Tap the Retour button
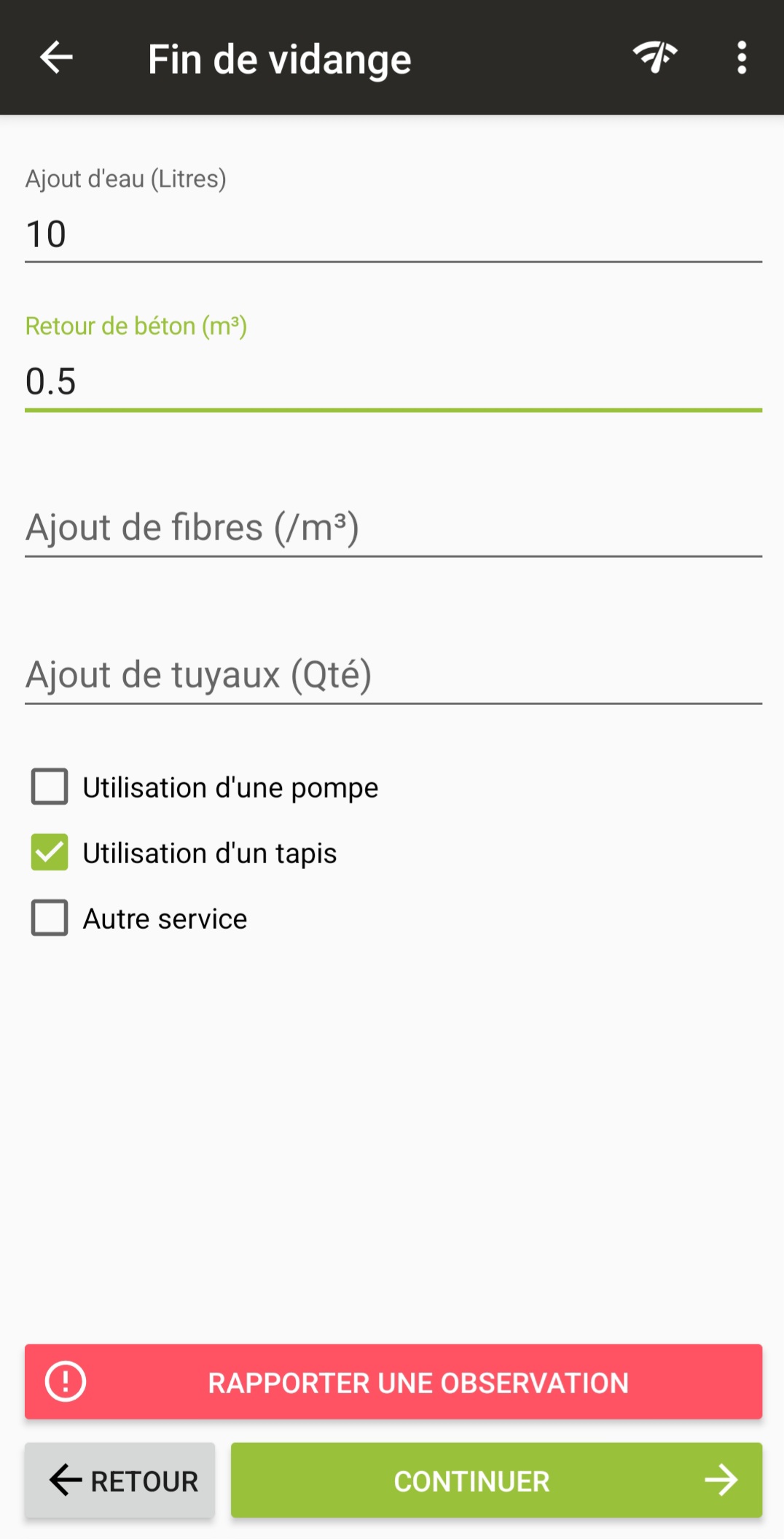Screen dimensions: 784x1539 pos(120,1481)
